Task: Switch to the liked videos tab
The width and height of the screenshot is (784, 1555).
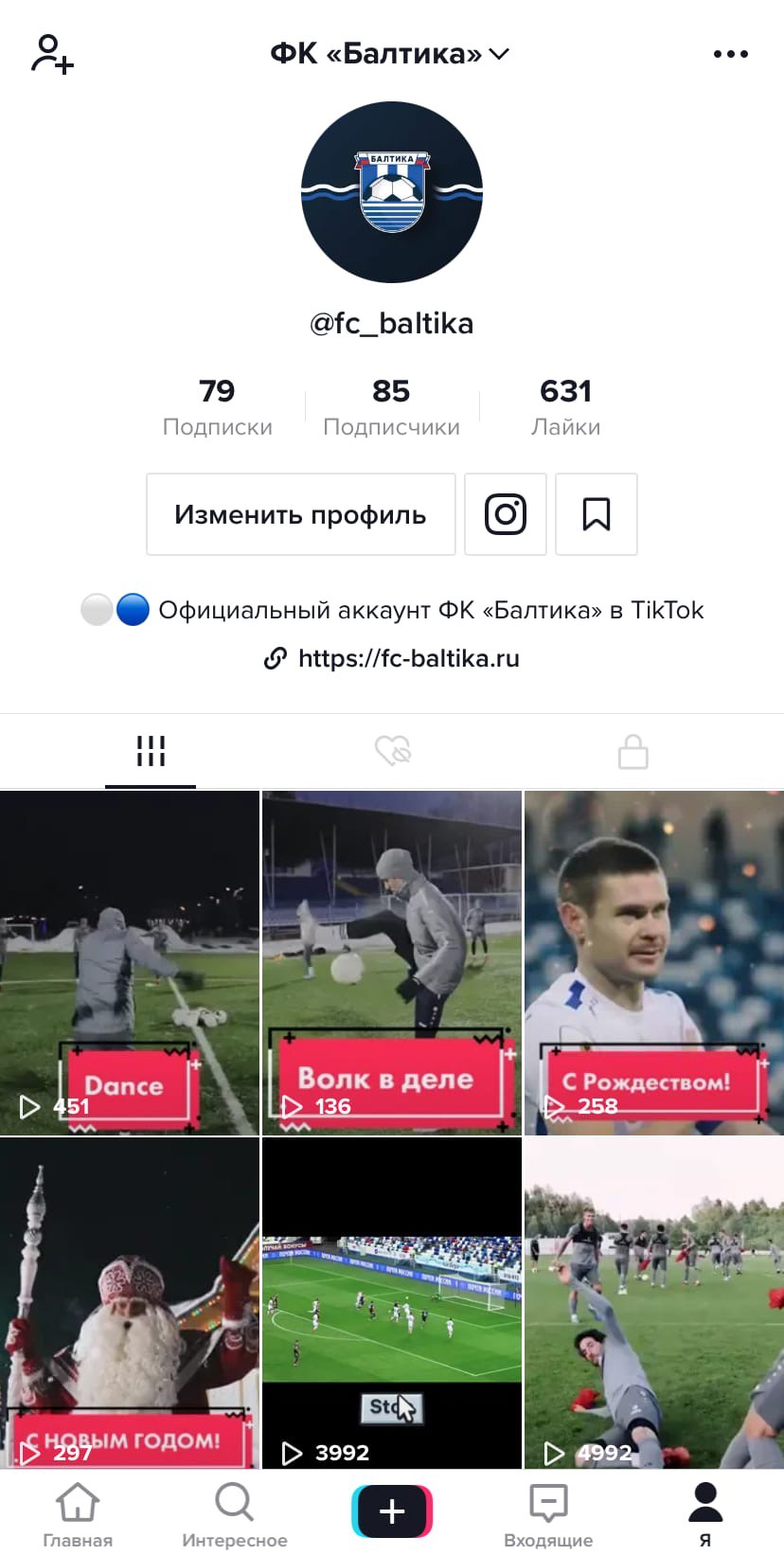Action: point(392,752)
